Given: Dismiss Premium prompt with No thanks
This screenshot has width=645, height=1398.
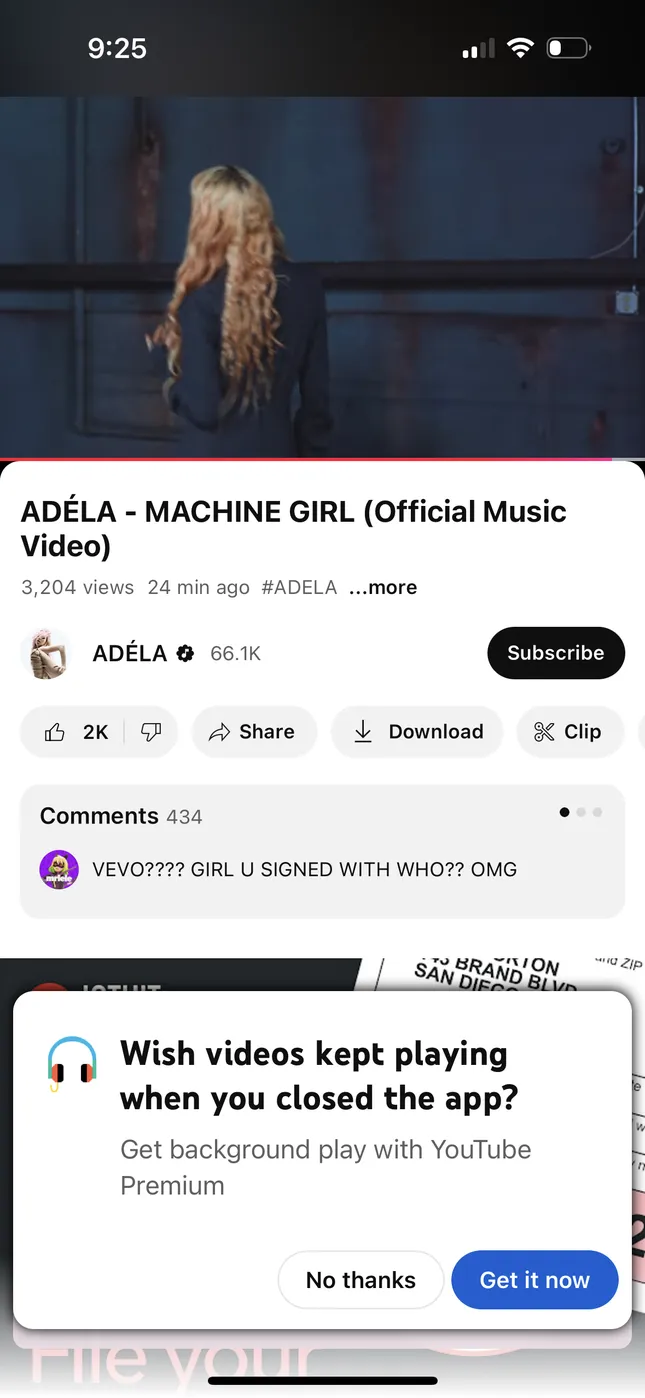Looking at the screenshot, I should click(x=360, y=1280).
